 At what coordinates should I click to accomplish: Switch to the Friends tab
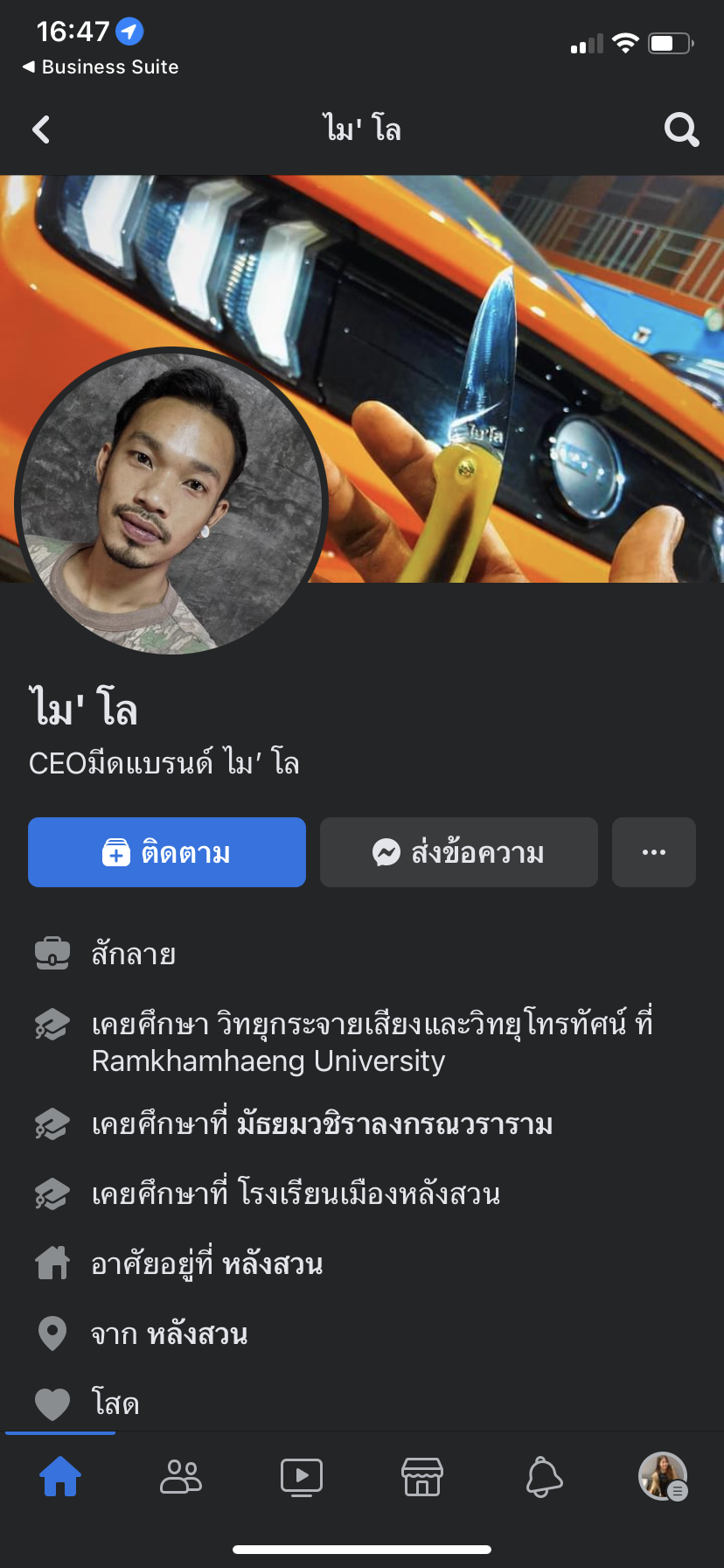(181, 1476)
